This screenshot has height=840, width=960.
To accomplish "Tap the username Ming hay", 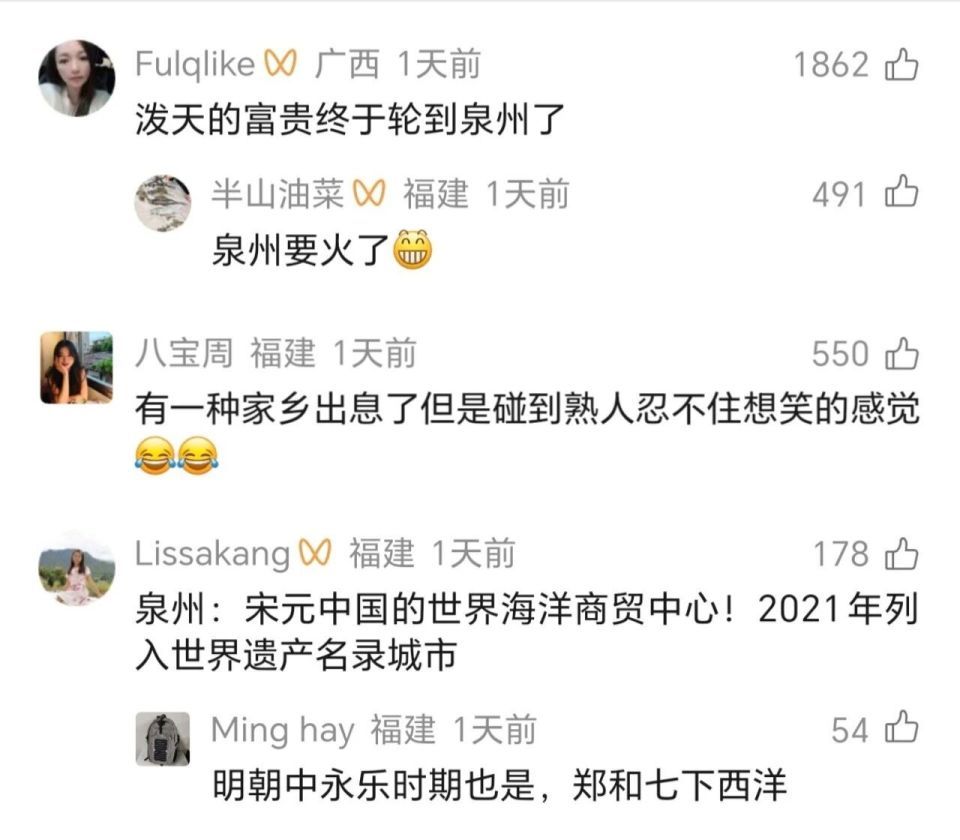I will 282,730.
